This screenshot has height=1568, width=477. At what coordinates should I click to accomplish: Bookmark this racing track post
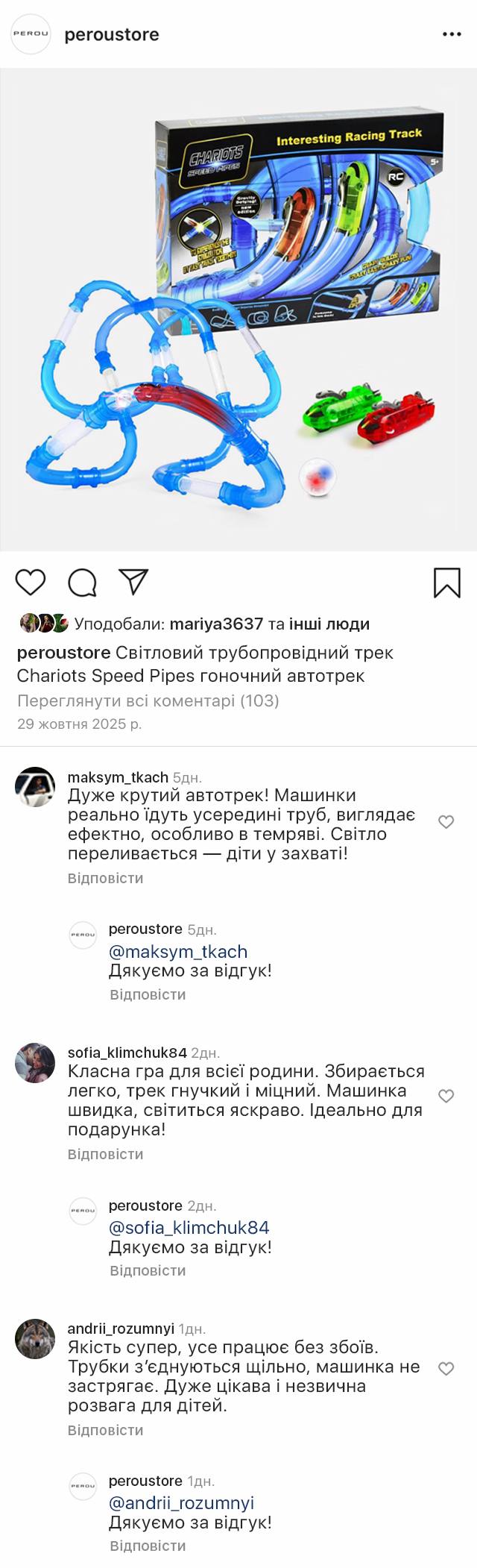coord(446,583)
